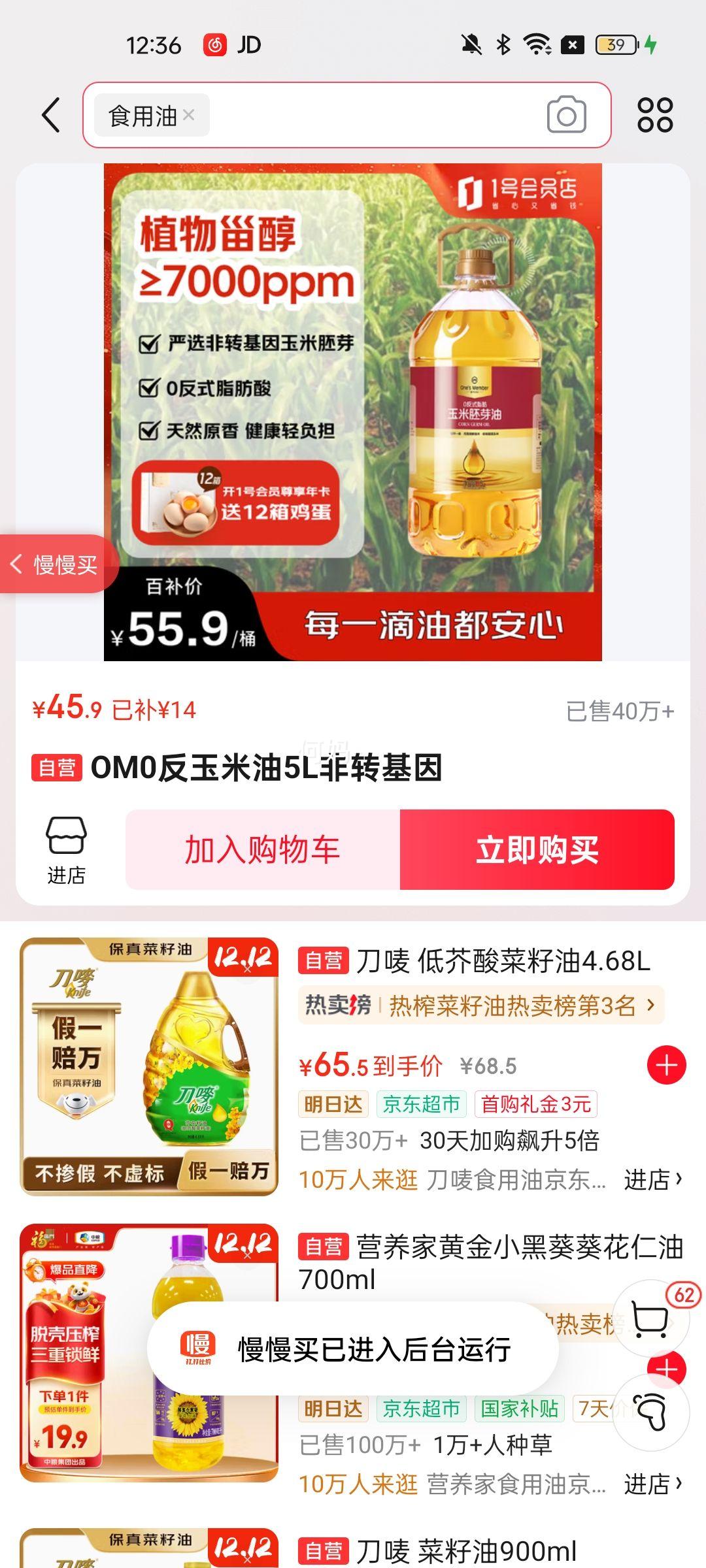View 热榨菜籽油热卖榜第3名 ranking
This screenshot has height=1568, width=706.
[x=481, y=1005]
